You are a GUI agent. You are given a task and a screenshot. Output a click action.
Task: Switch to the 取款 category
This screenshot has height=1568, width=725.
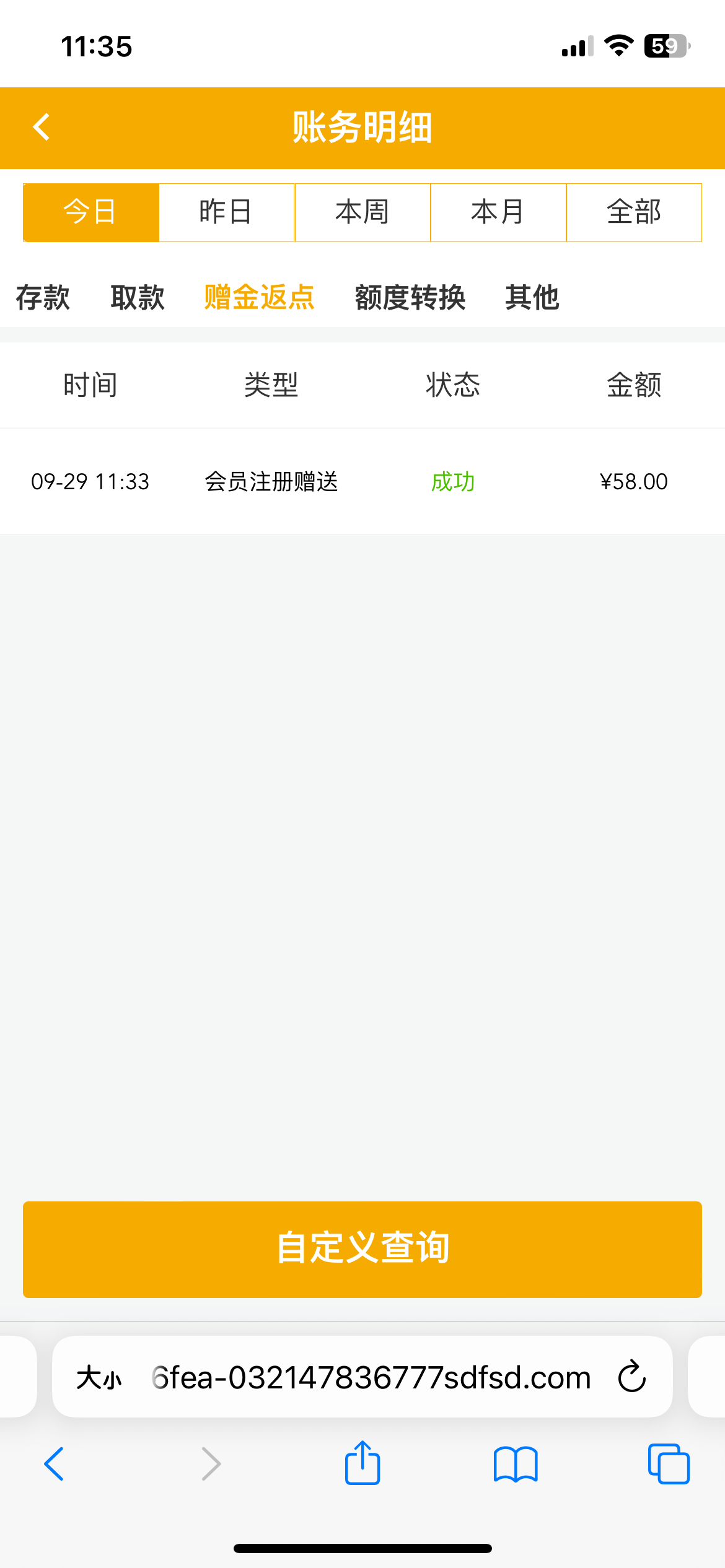click(138, 297)
